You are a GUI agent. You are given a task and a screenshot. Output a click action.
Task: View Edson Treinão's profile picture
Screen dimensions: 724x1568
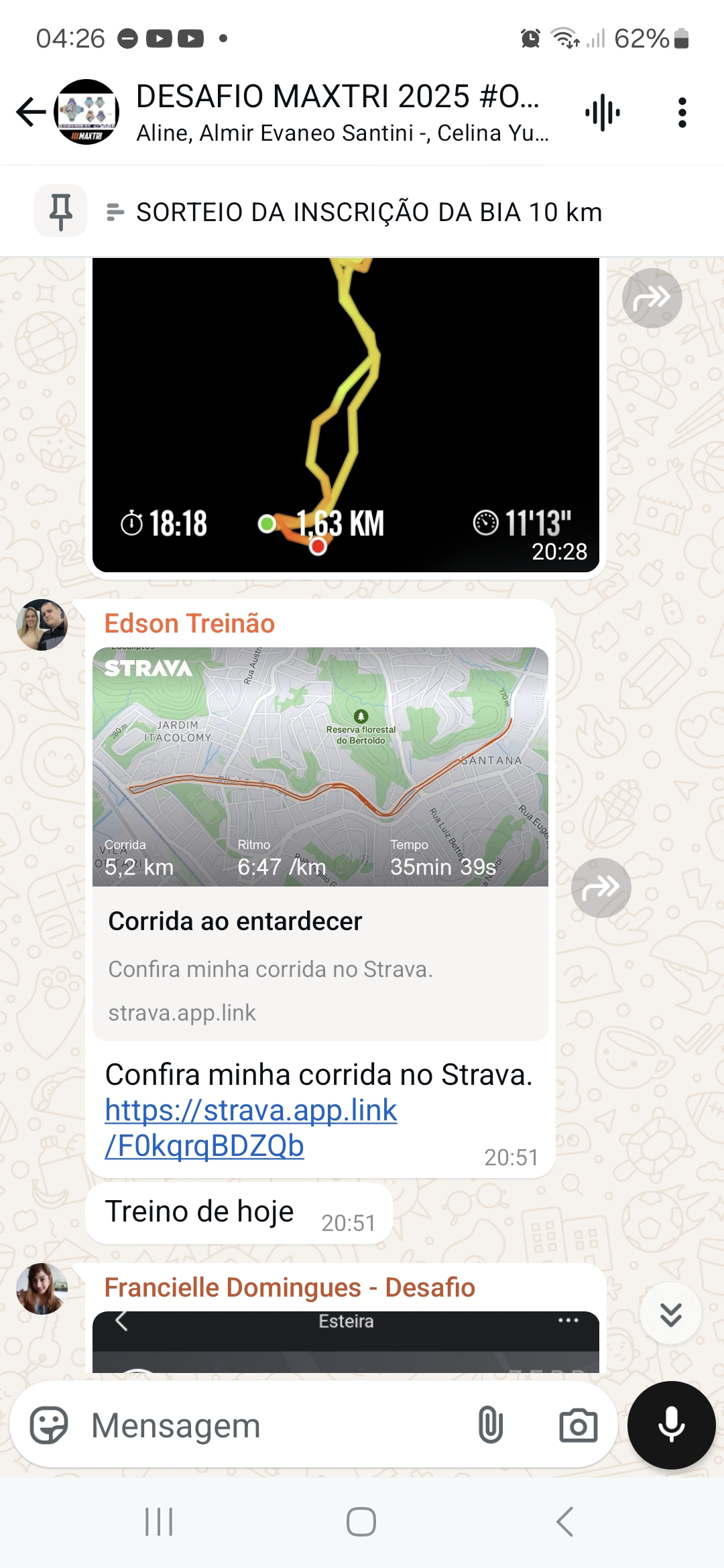point(42,625)
